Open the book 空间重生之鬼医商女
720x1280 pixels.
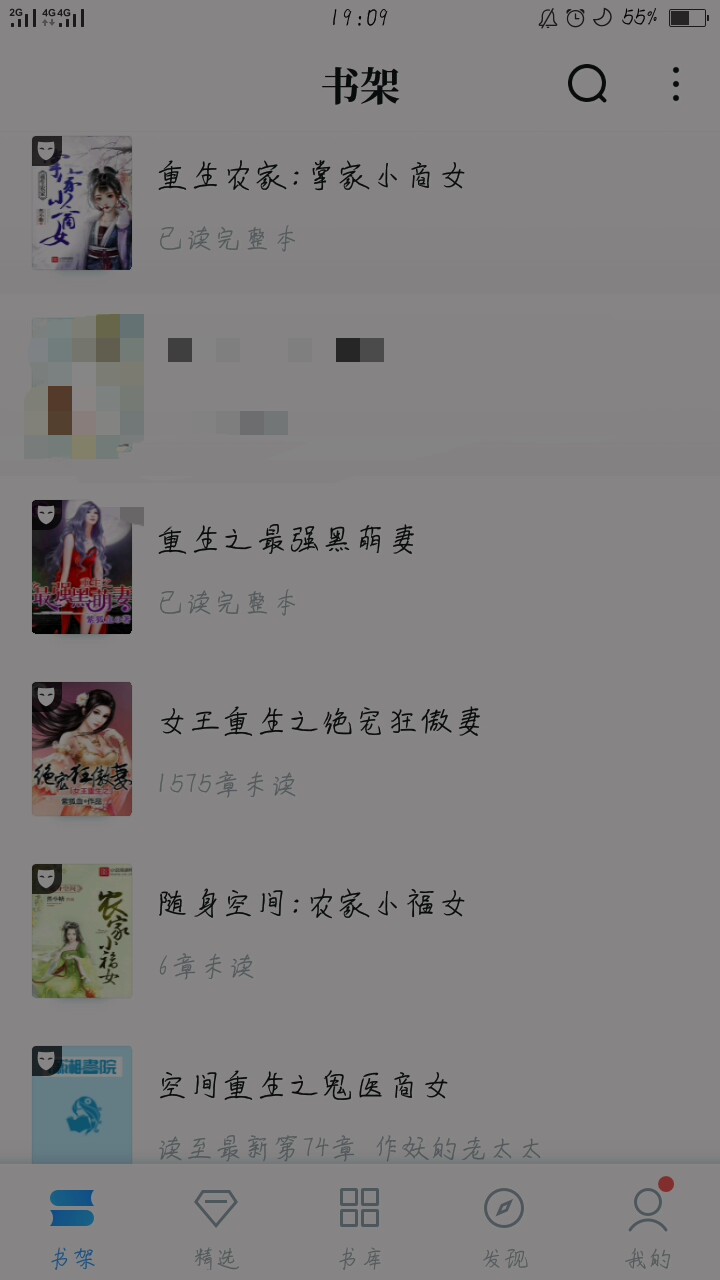304,1087
